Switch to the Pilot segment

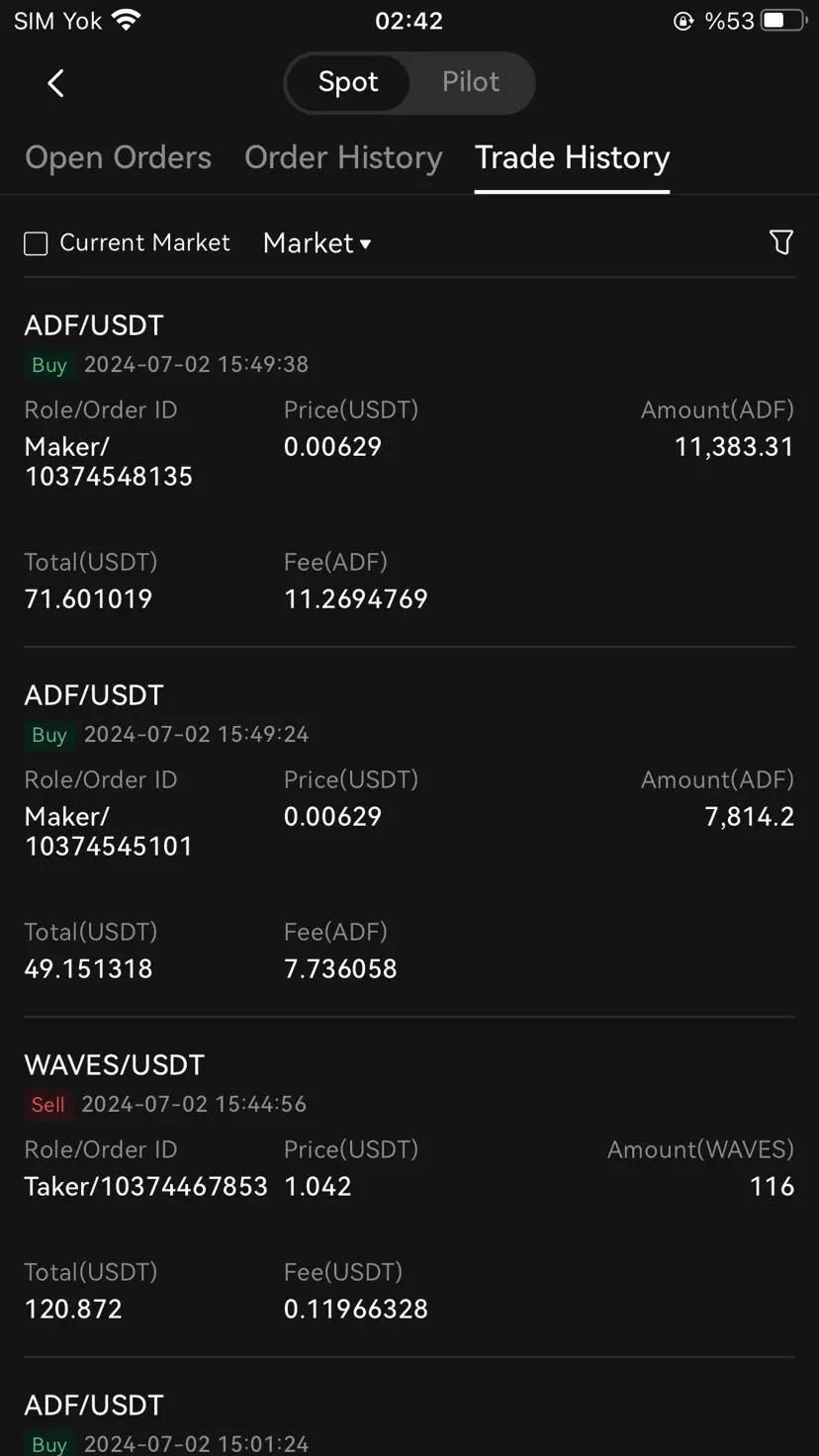click(471, 82)
